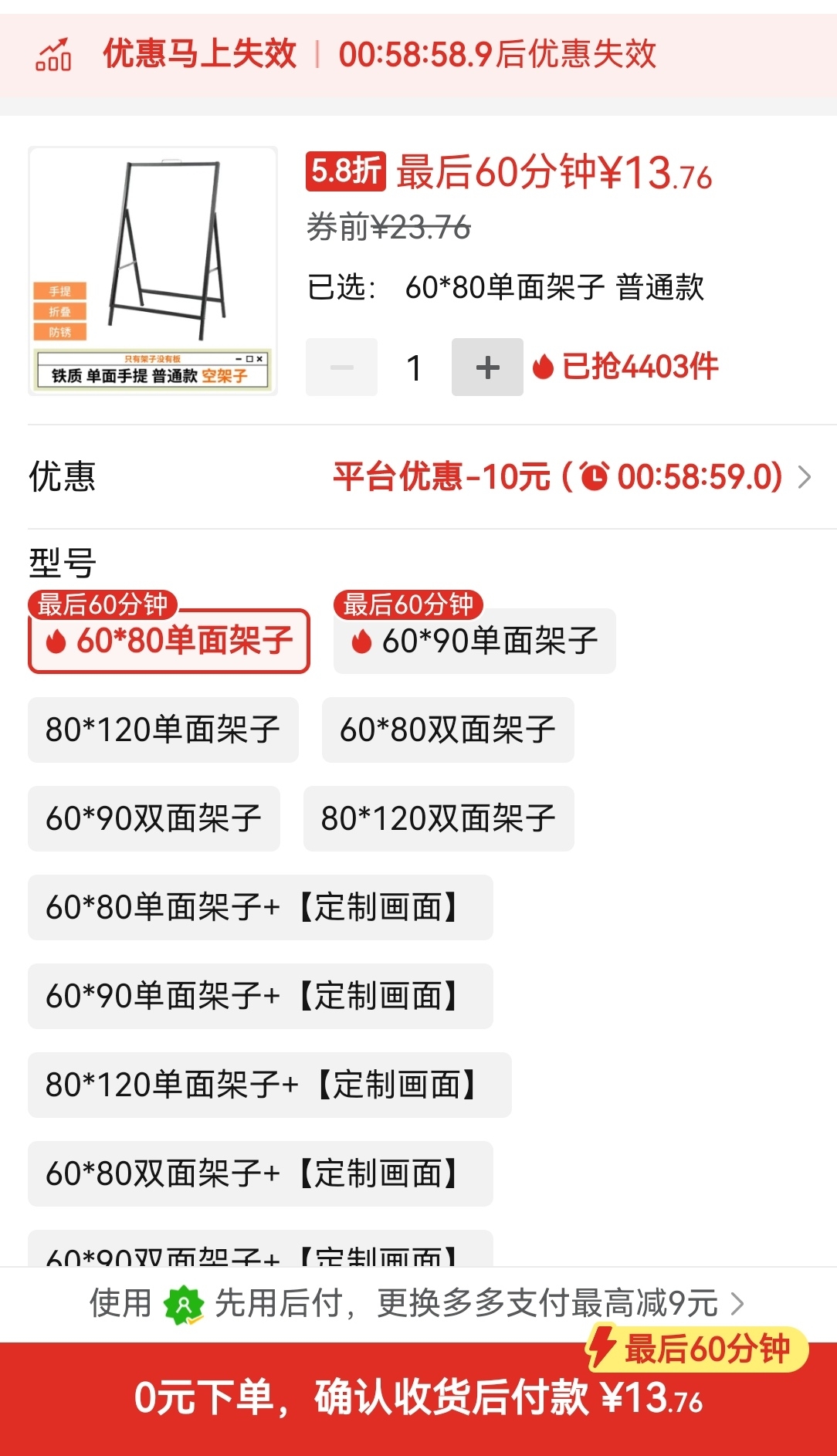Decrease quantity with the minus button
The width and height of the screenshot is (837, 1456).
341,367
